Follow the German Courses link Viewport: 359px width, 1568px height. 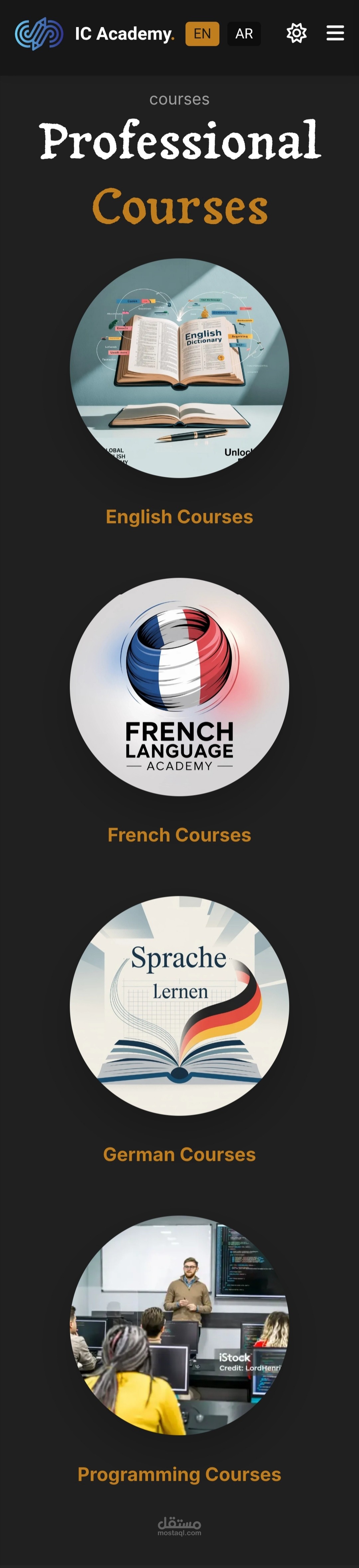click(179, 1155)
